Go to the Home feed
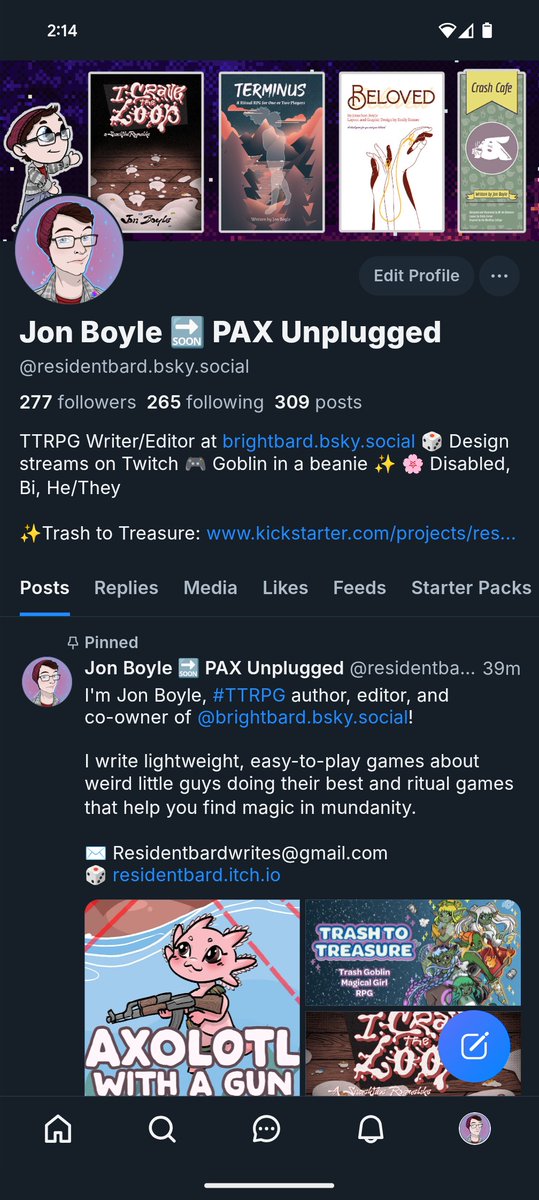539x1200 pixels. click(59, 1129)
